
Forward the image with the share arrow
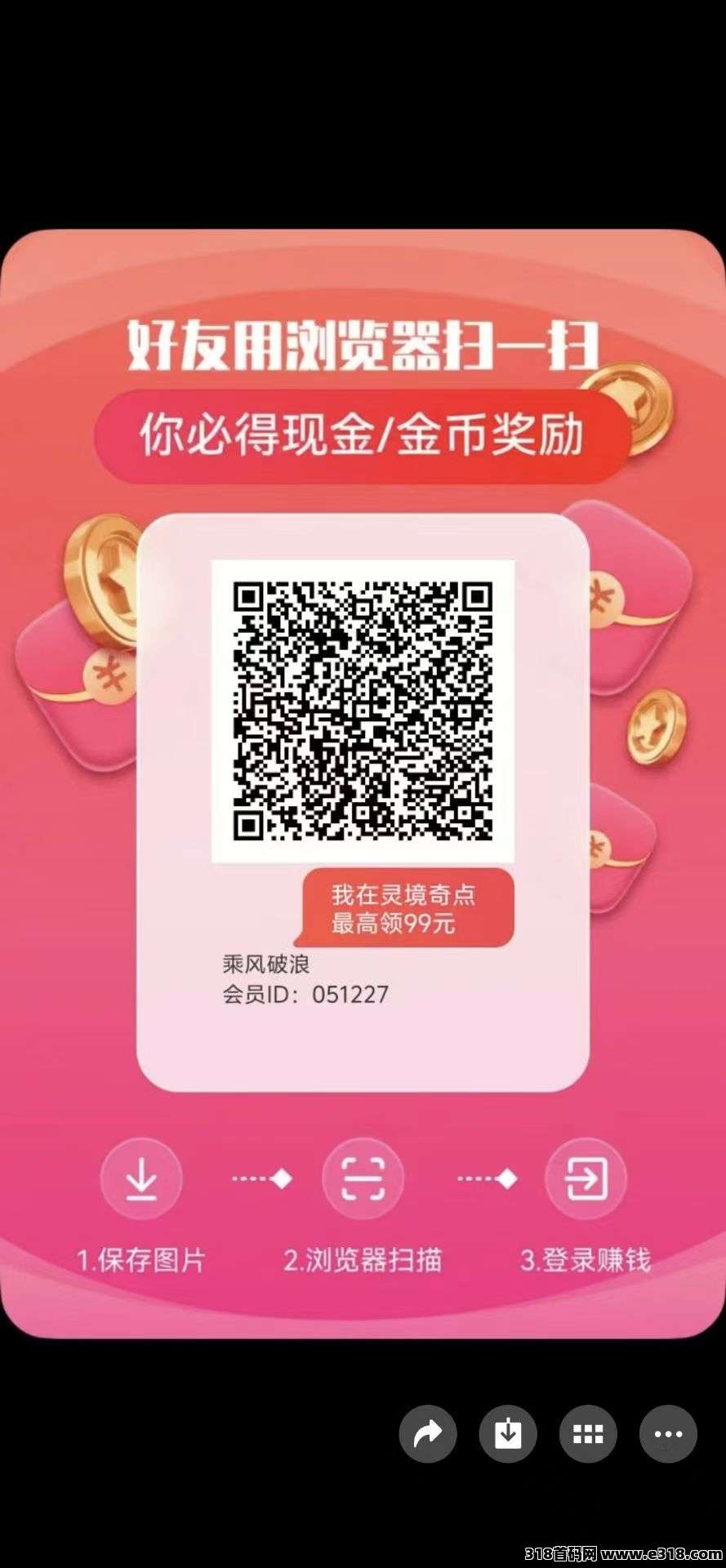pyautogui.click(x=428, y=1433)
